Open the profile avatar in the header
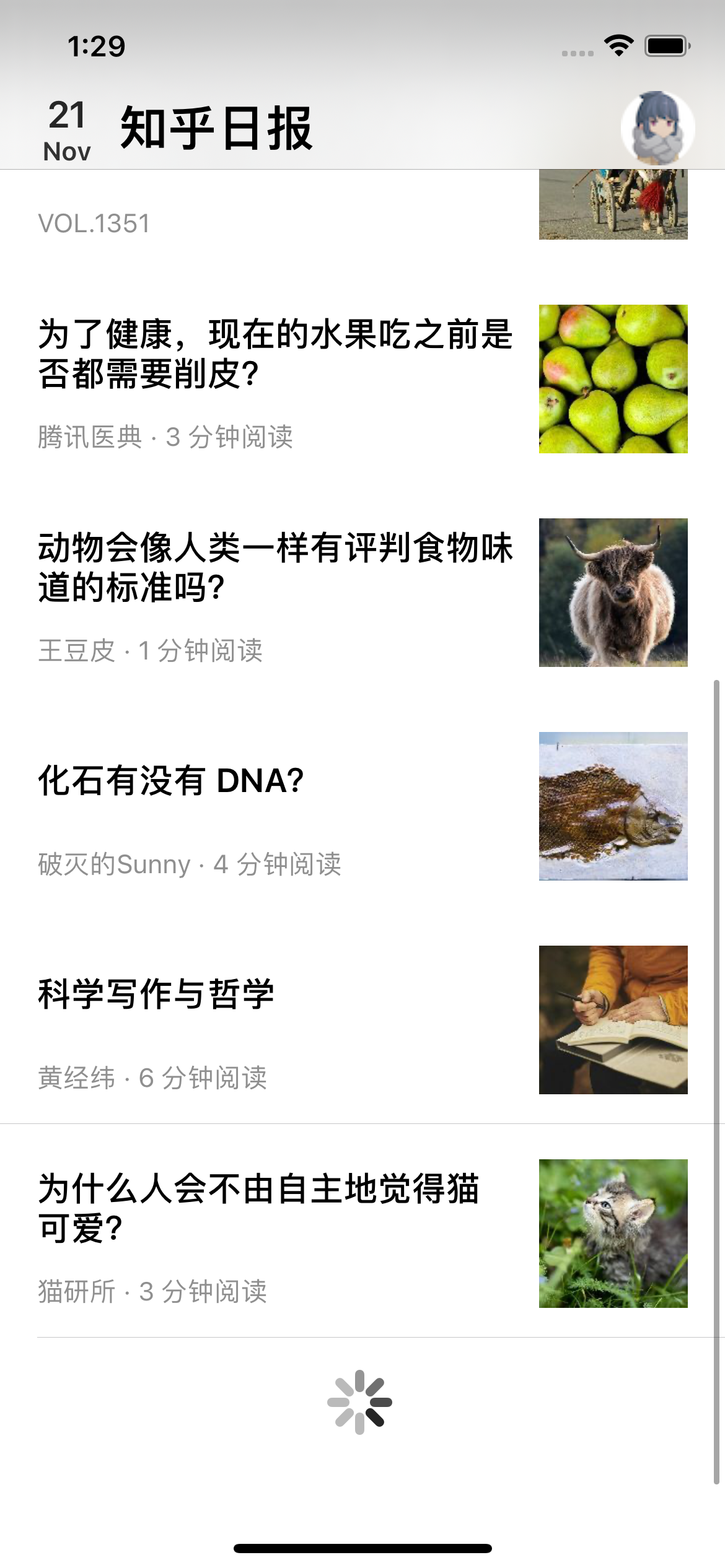 (x=657, y=128)
